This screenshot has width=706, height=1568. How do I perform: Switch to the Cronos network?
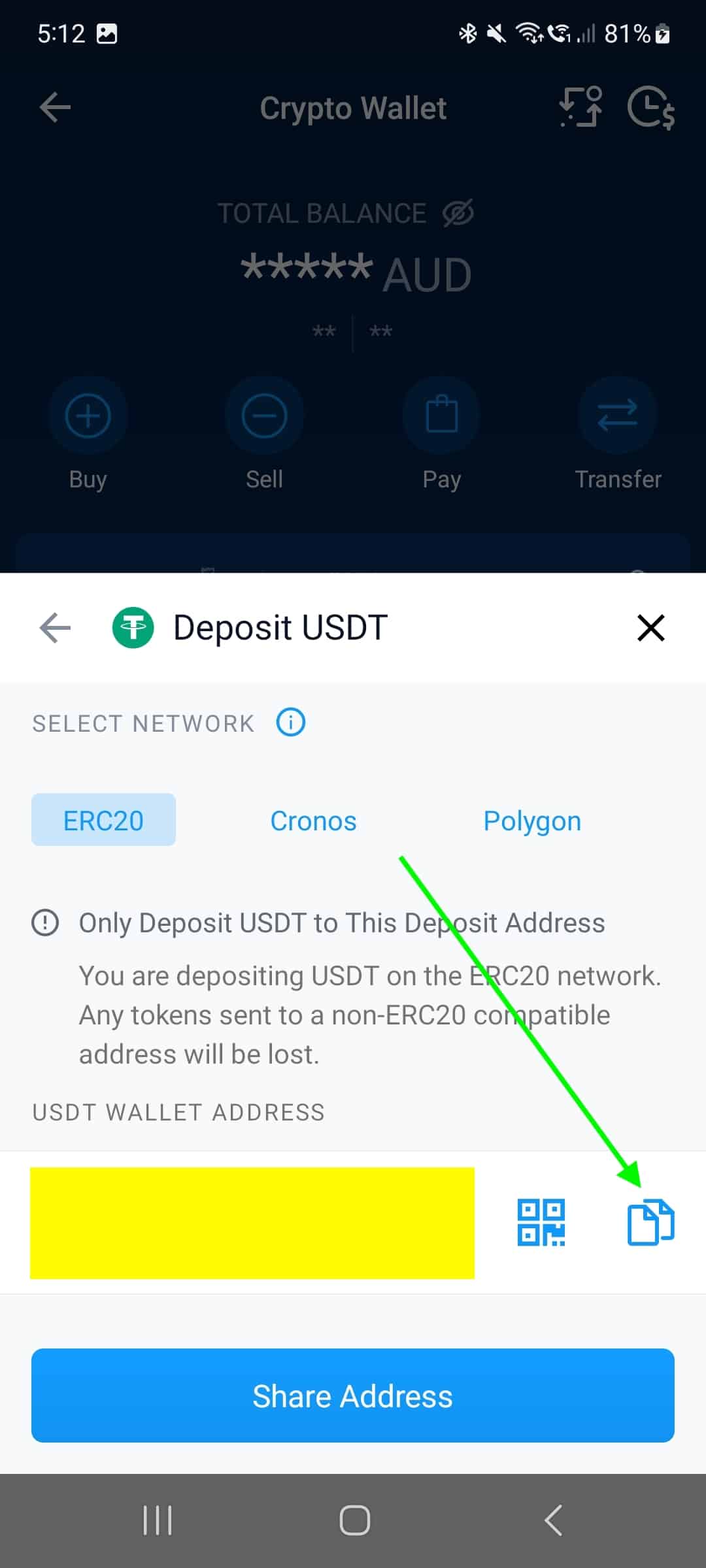pyautogui.click(x=313, y=821)
